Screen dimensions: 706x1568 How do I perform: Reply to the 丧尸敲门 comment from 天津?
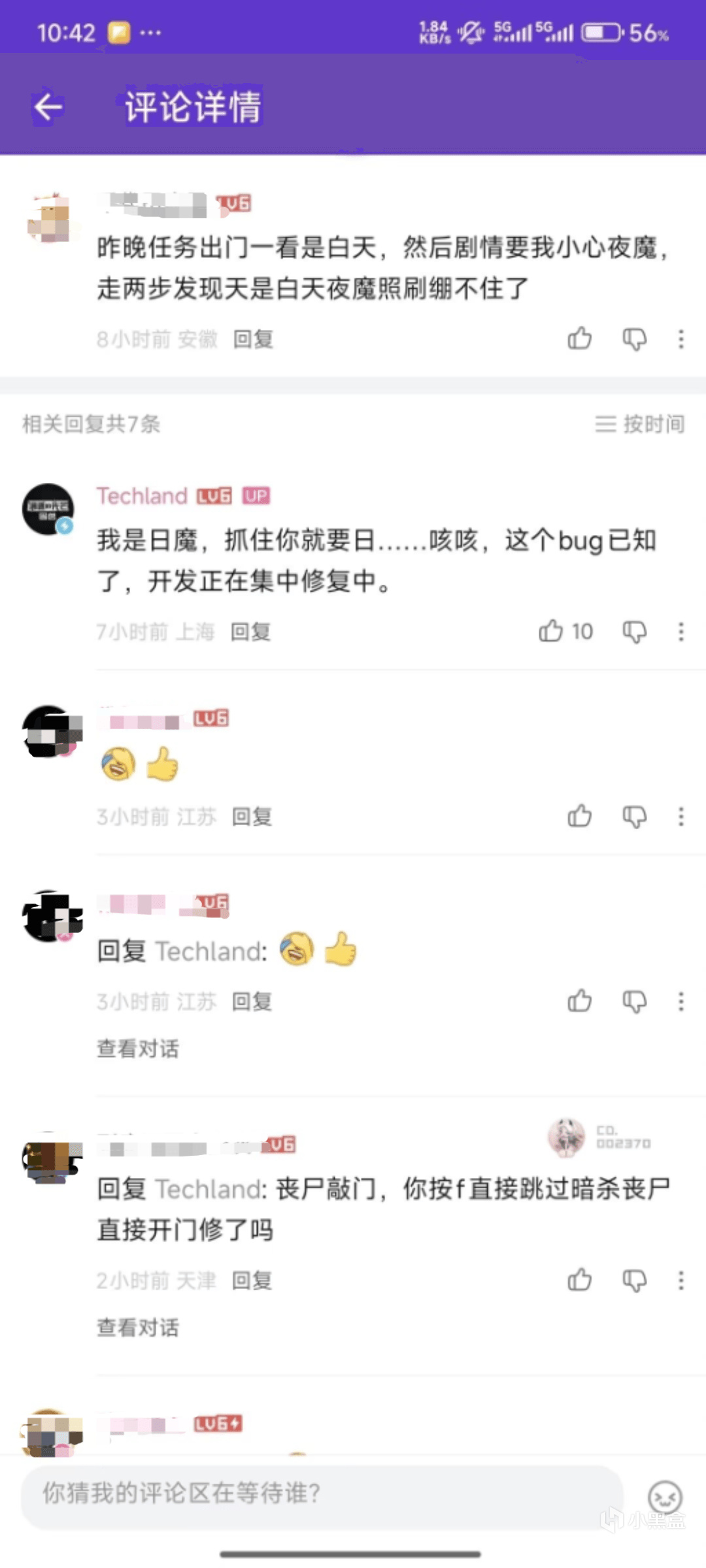252,1281
